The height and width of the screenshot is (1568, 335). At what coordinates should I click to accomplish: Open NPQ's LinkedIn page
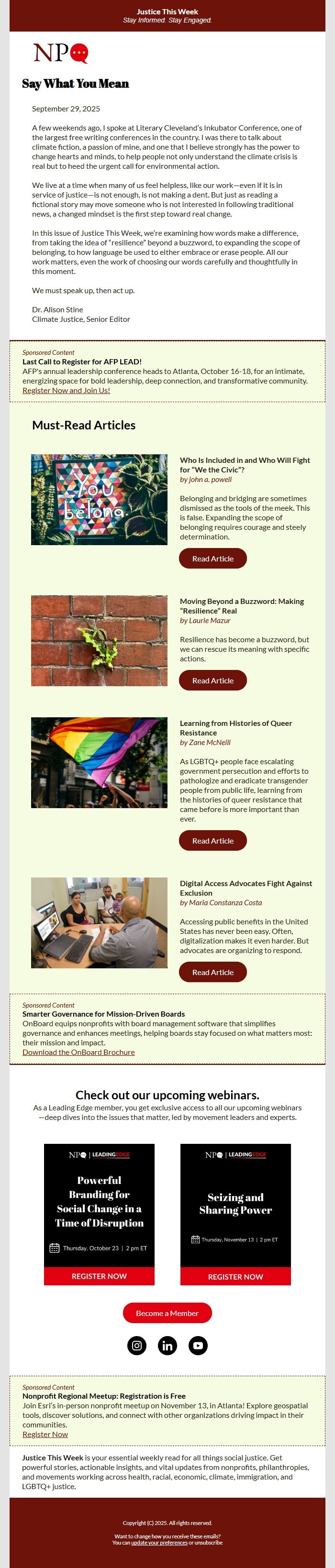167,1345
